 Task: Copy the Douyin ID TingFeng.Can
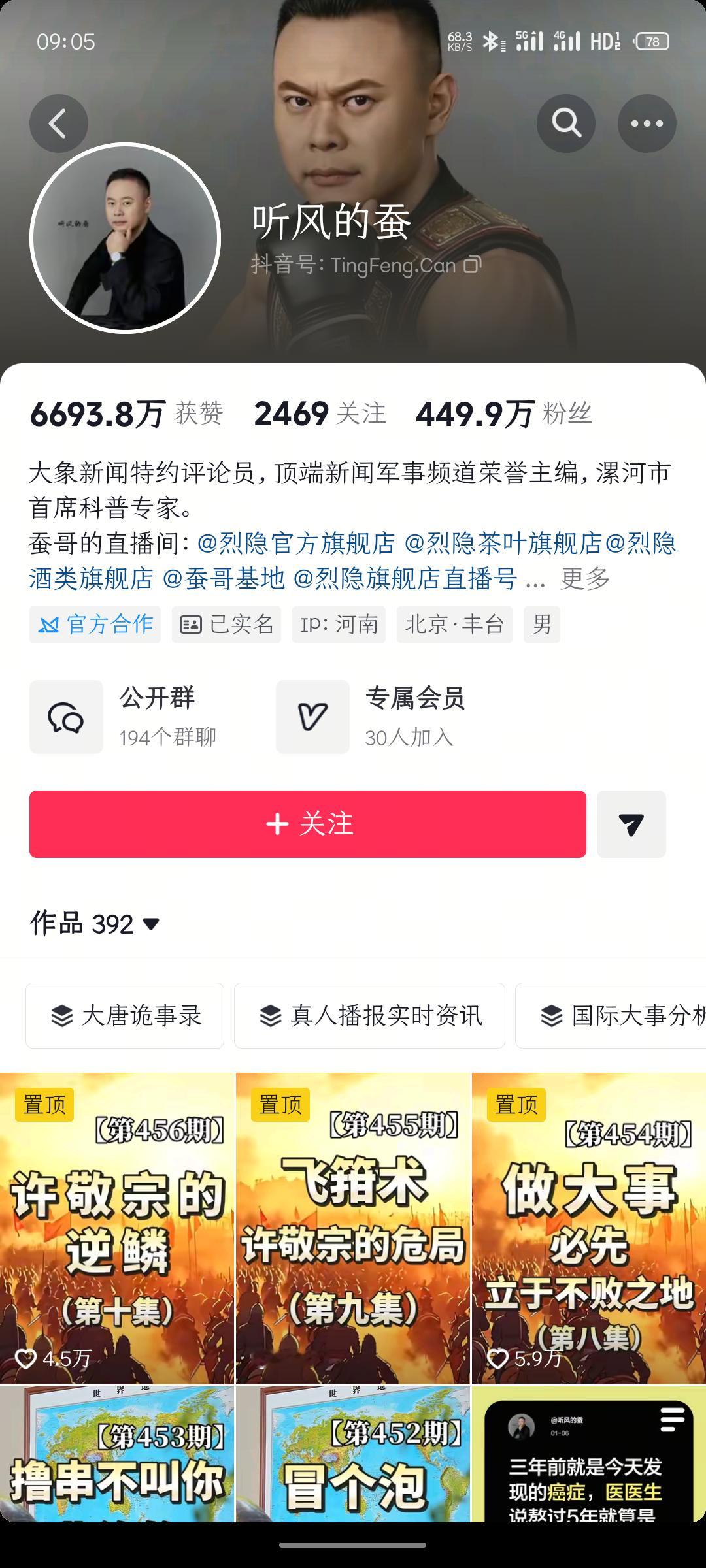point(472,265)
